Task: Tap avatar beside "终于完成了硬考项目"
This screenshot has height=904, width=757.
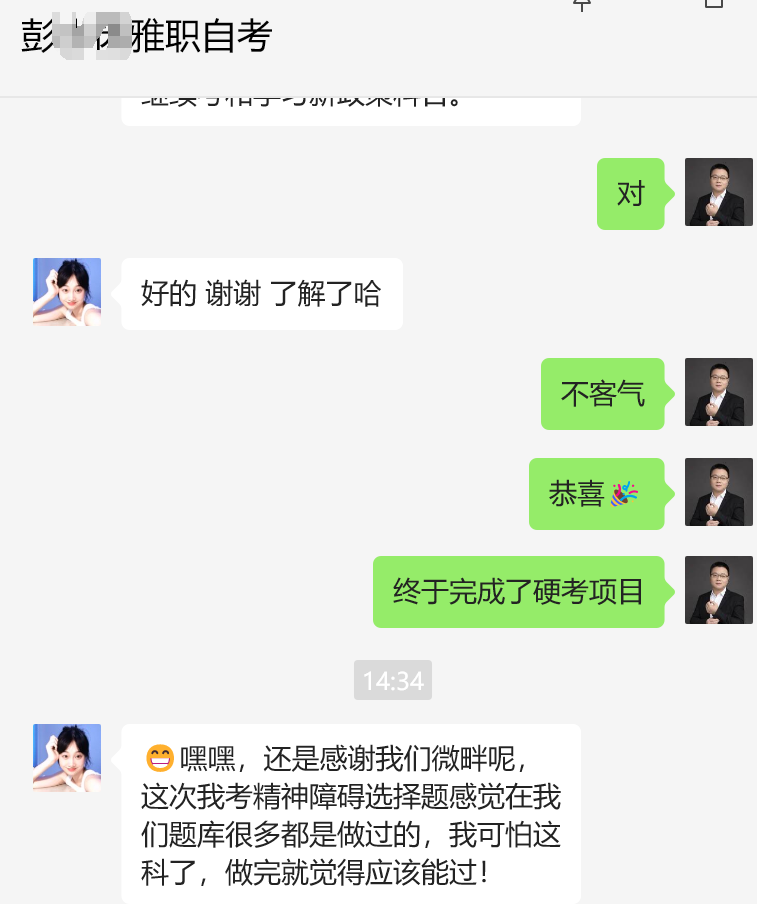Action: (718, 590)
